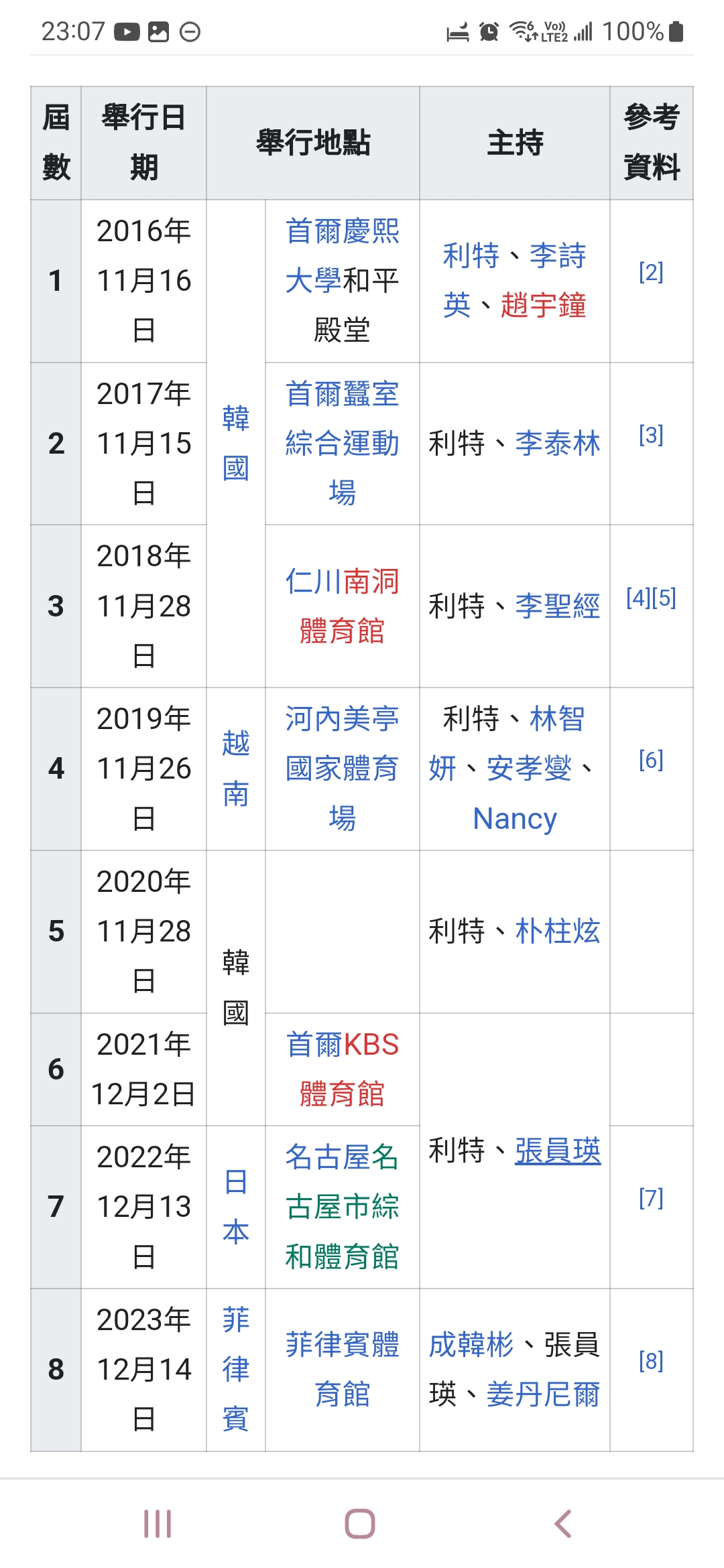724x1568 pixels.
Task: Open reference footnote [8]
Action: point(651,1361)
